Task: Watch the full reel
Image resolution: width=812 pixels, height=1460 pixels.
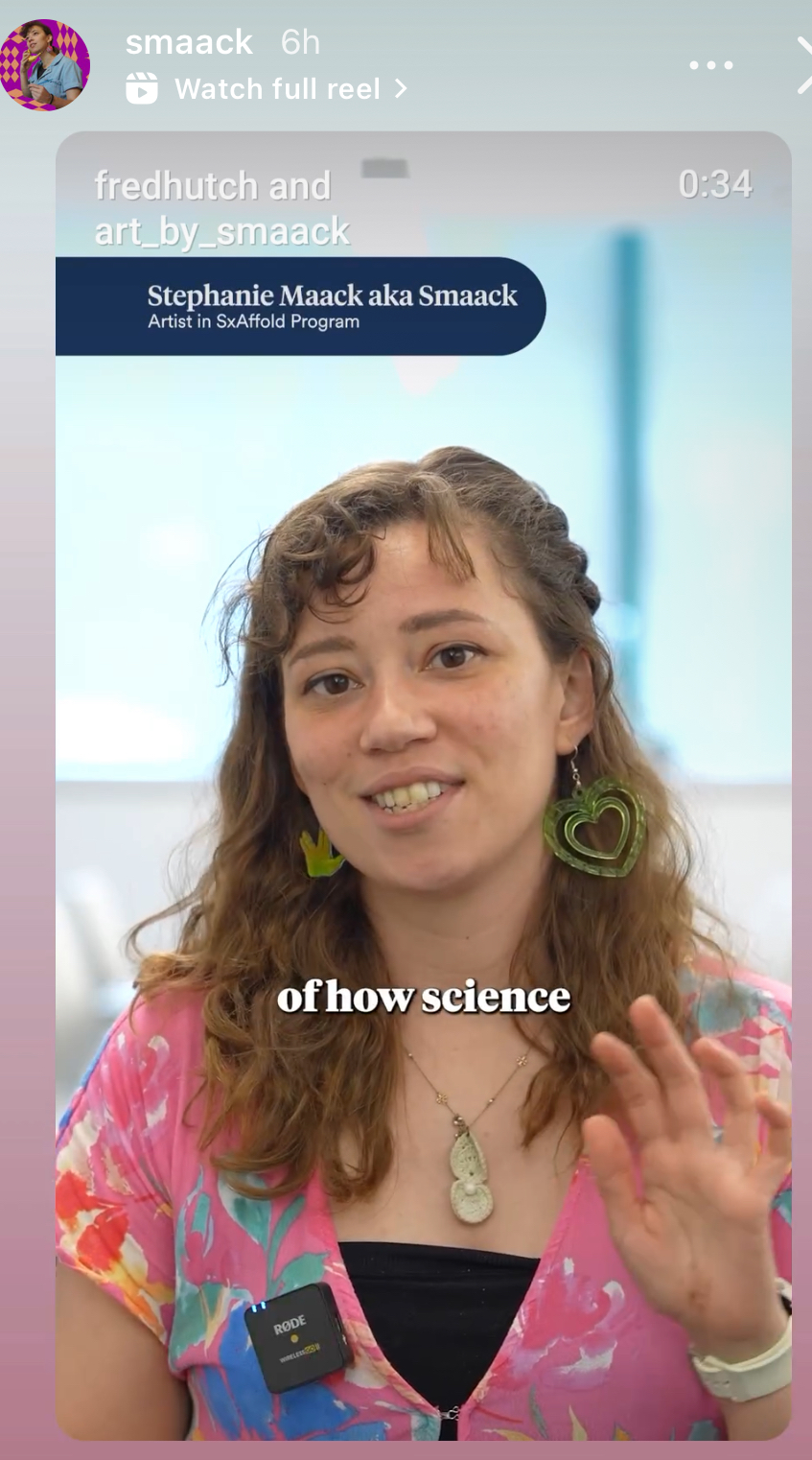Action: (267, 89)
